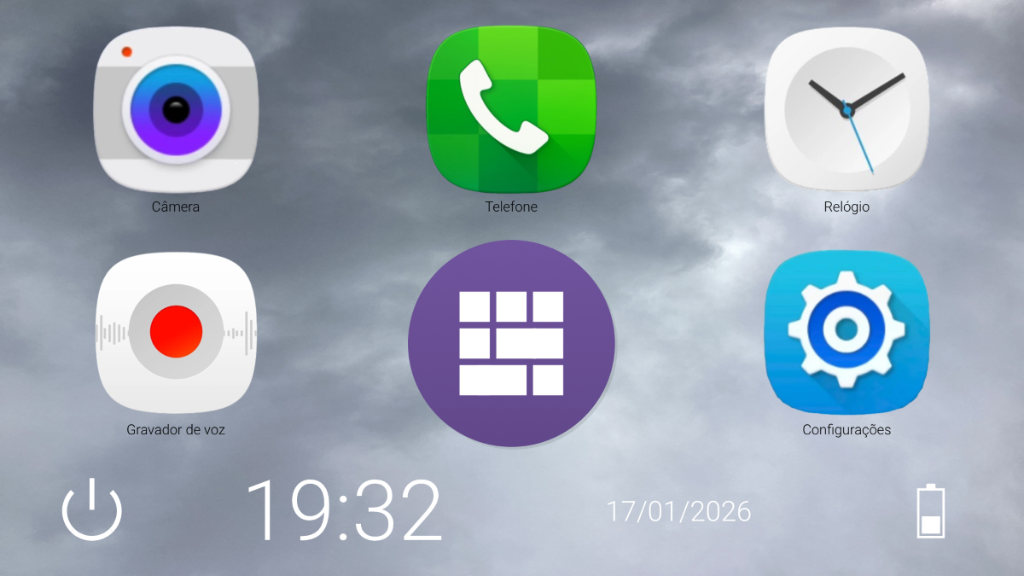The width and height of the screenshot is (1024, 576).
Task: Open the Relógio app
Action: click(x=846, y=110)
